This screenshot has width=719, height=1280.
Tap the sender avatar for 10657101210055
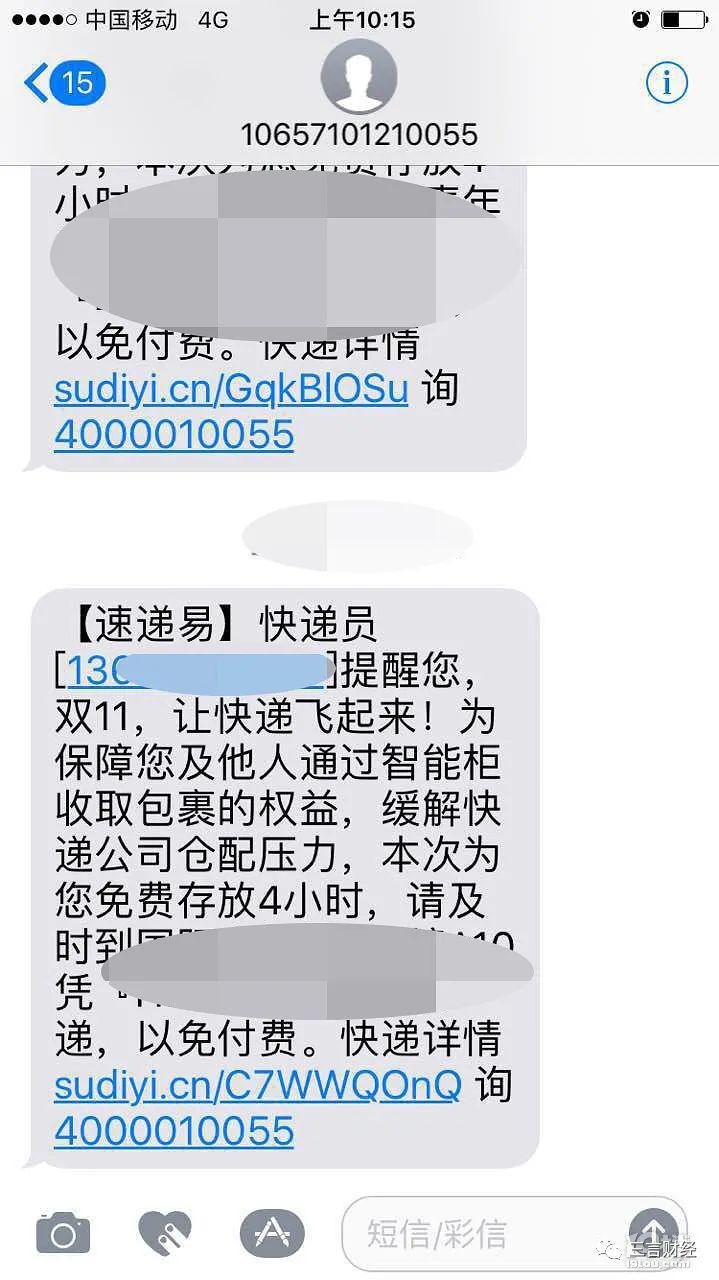358,76
